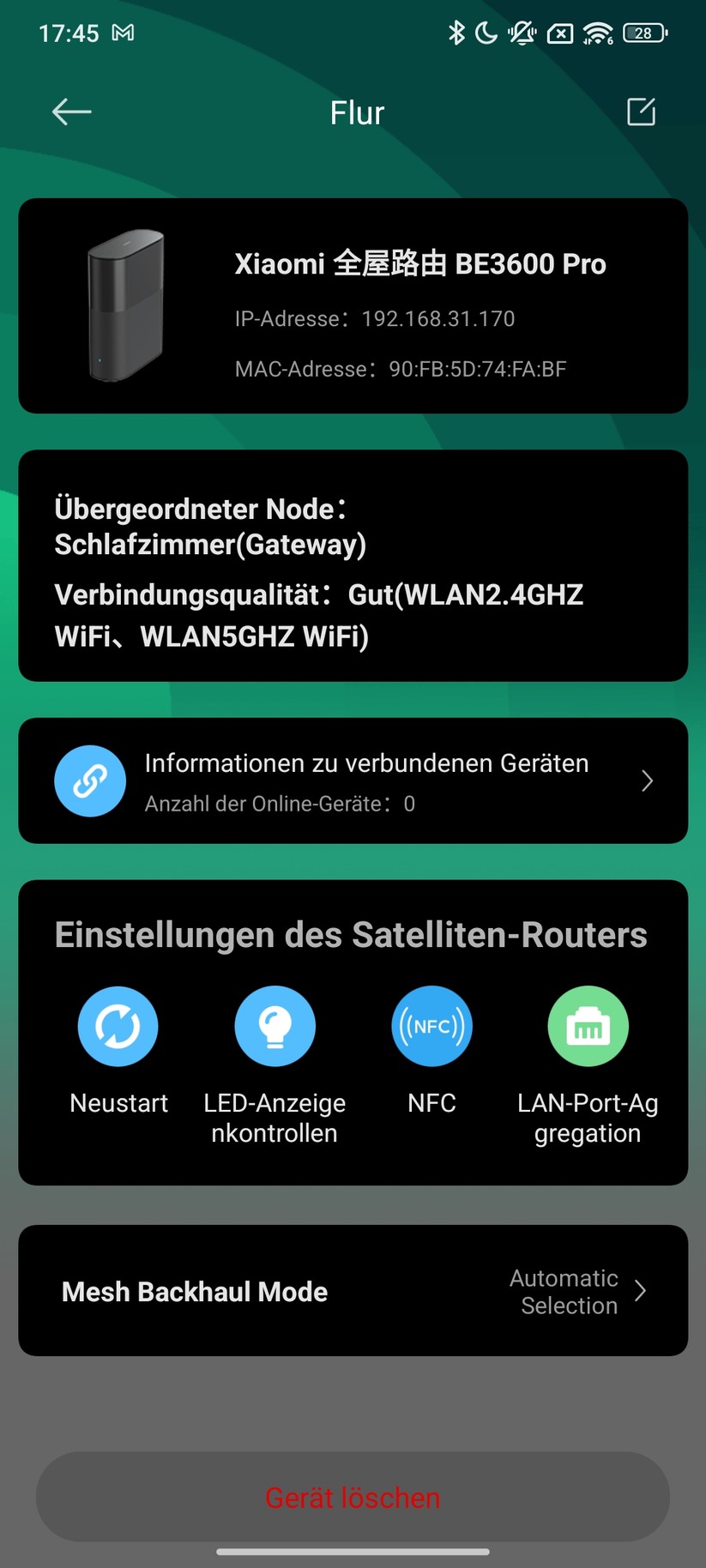The height and width of the screenshot is (1568, 706).
Task: Go back using the arrow icon
Action: point(71,112)
